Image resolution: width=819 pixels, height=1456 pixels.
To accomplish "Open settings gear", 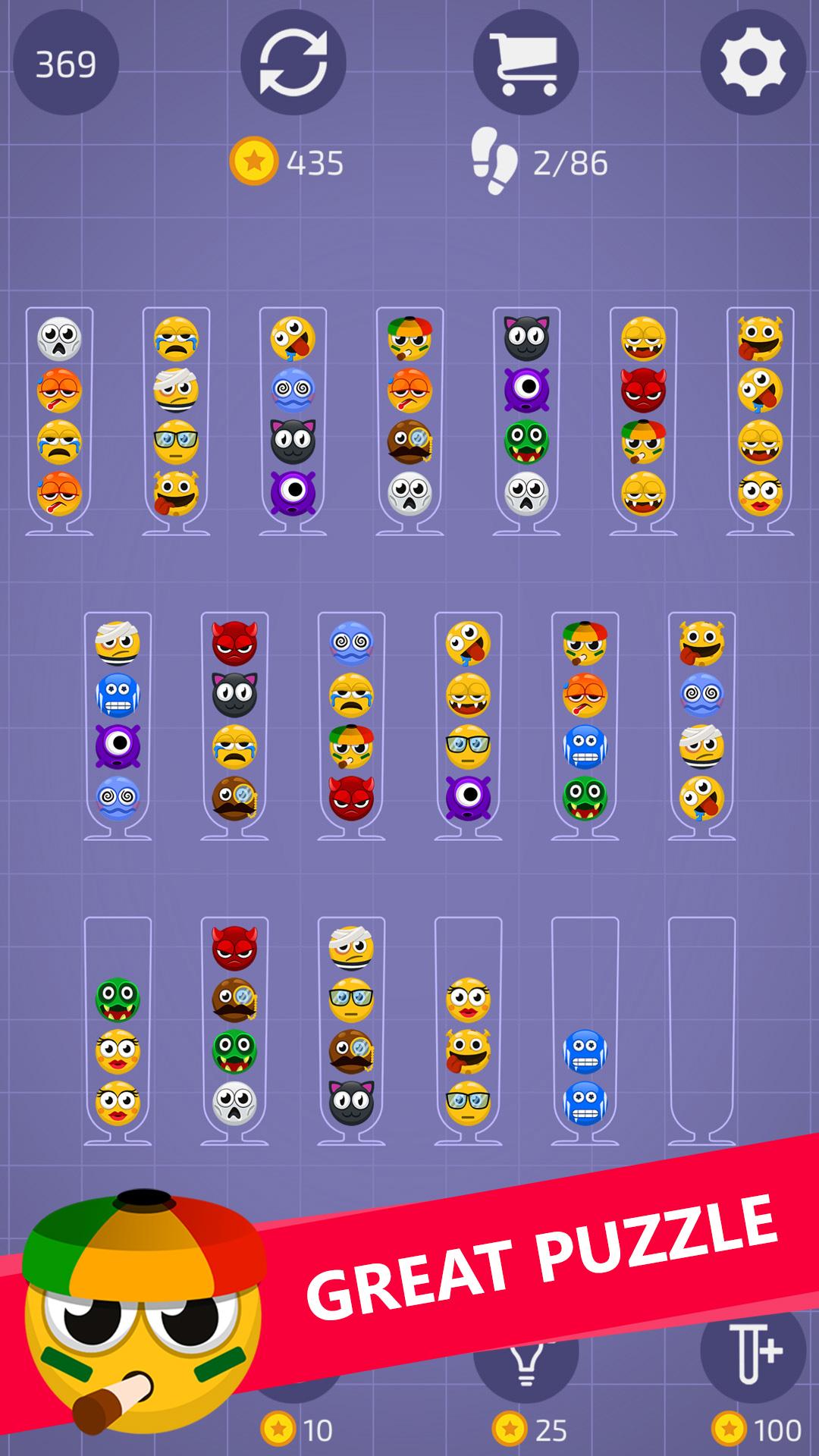I will (752, 63).
